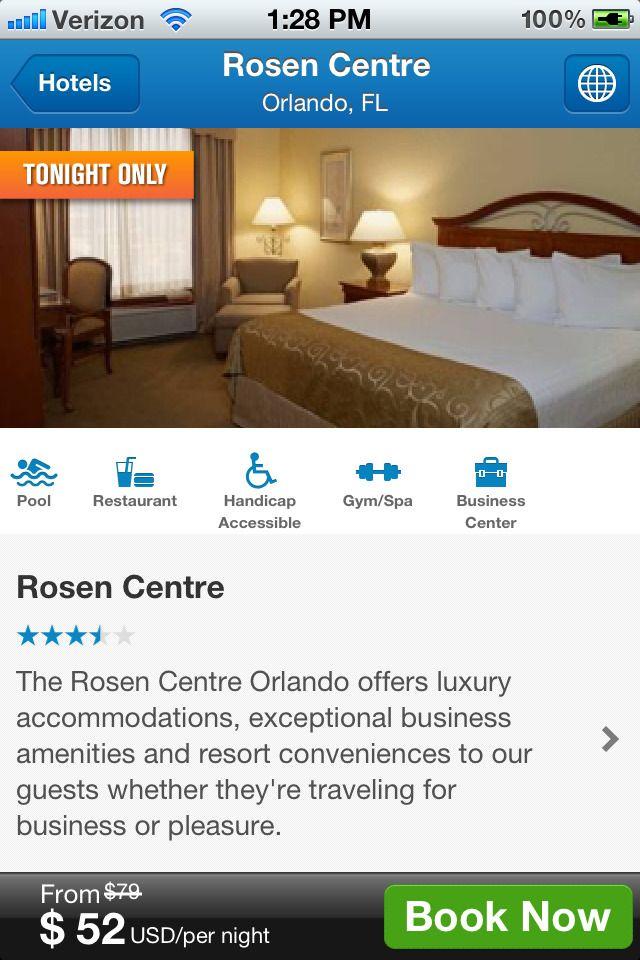Open the globe map icon
This screenshot has width=640, height=960.
pos(596,84)
